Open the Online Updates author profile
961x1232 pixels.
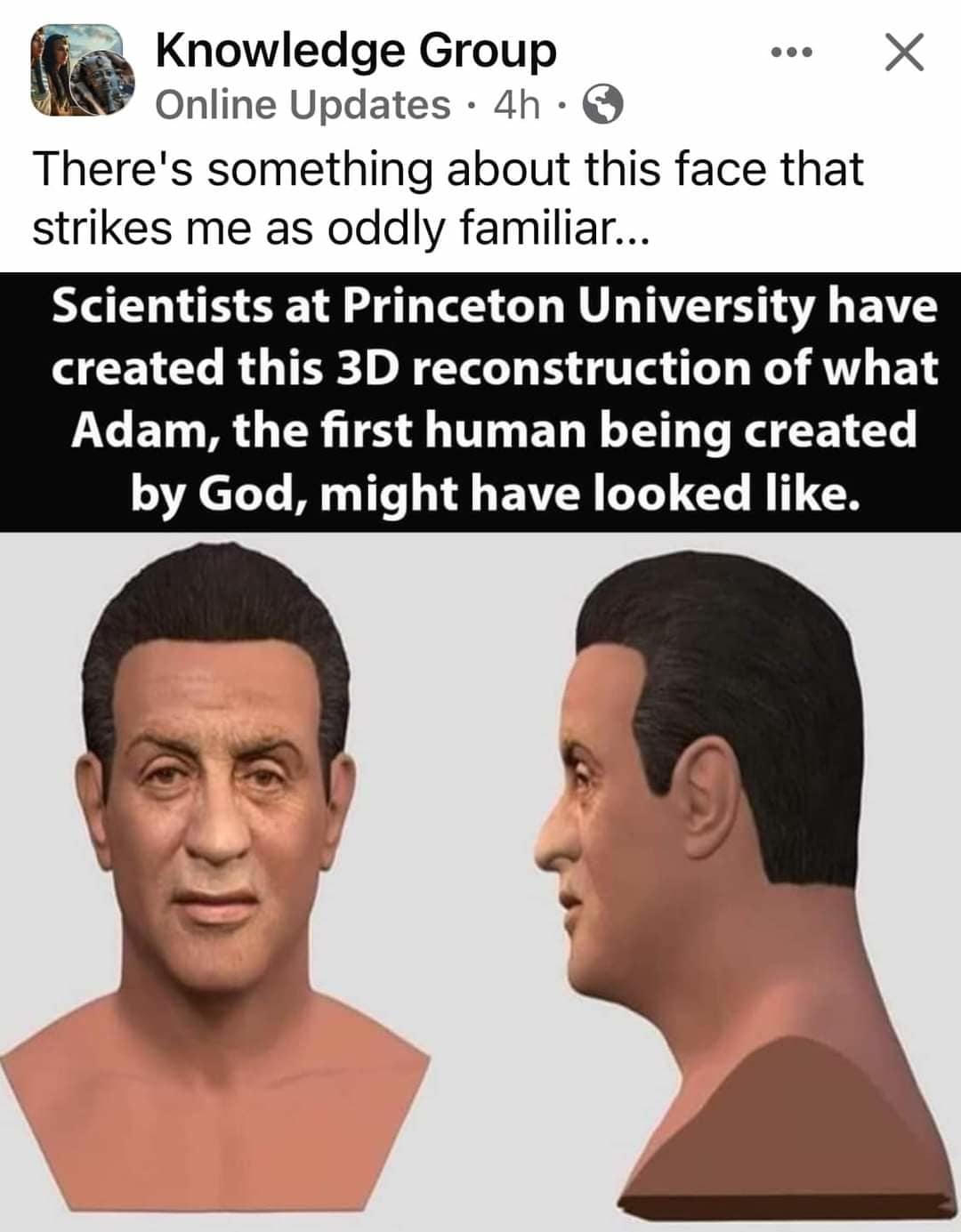(x=303, y=106)
